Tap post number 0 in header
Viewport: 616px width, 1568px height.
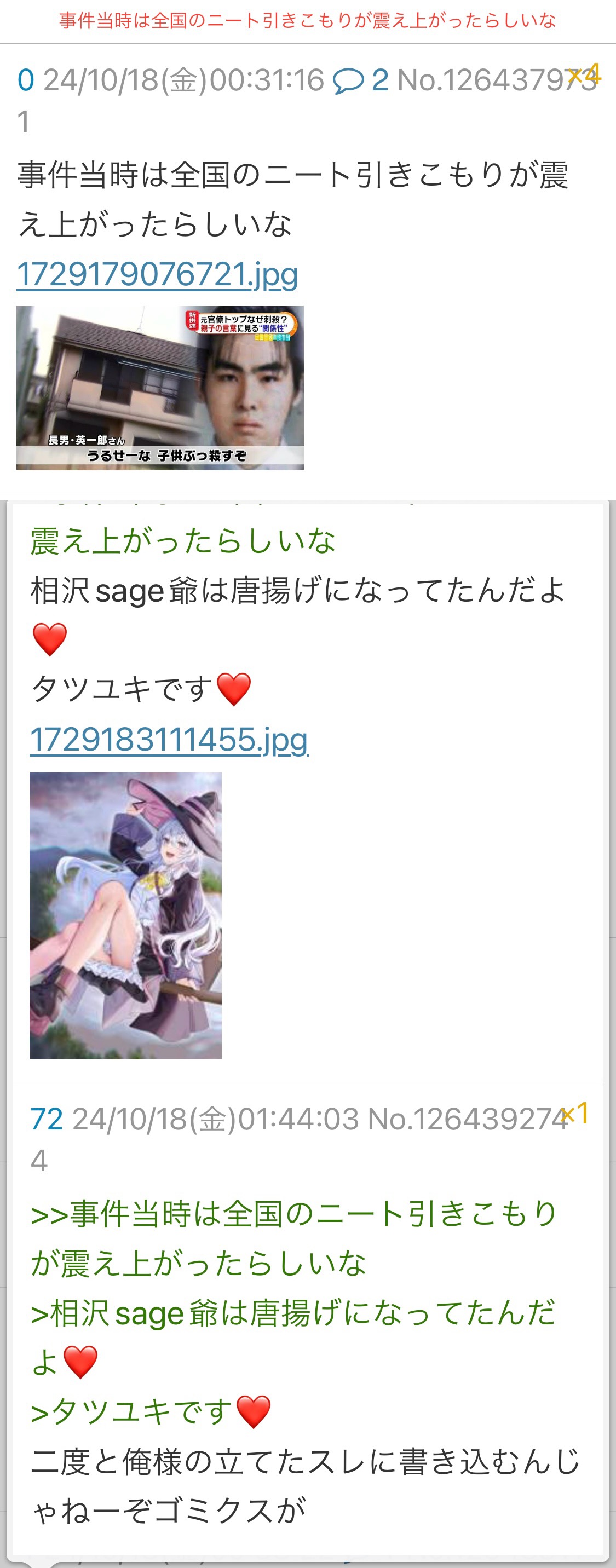(26, 80)
